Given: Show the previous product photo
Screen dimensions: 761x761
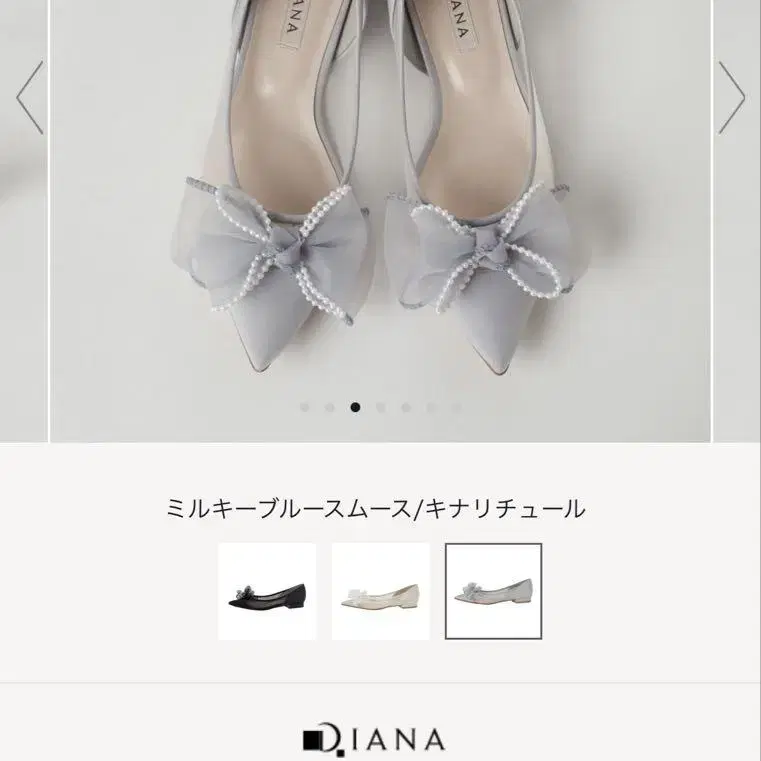Looking at the screenshot, I should coord(28,98).
